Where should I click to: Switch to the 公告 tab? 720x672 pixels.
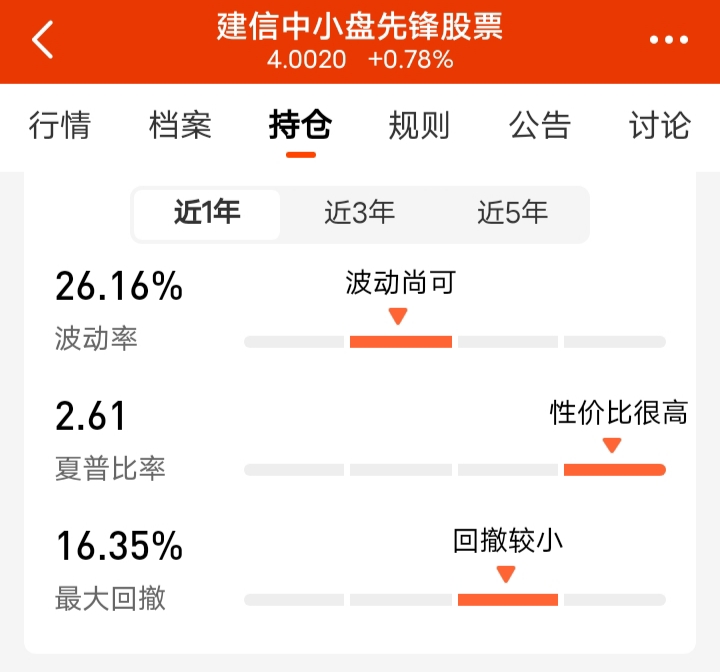pos(539,126)
